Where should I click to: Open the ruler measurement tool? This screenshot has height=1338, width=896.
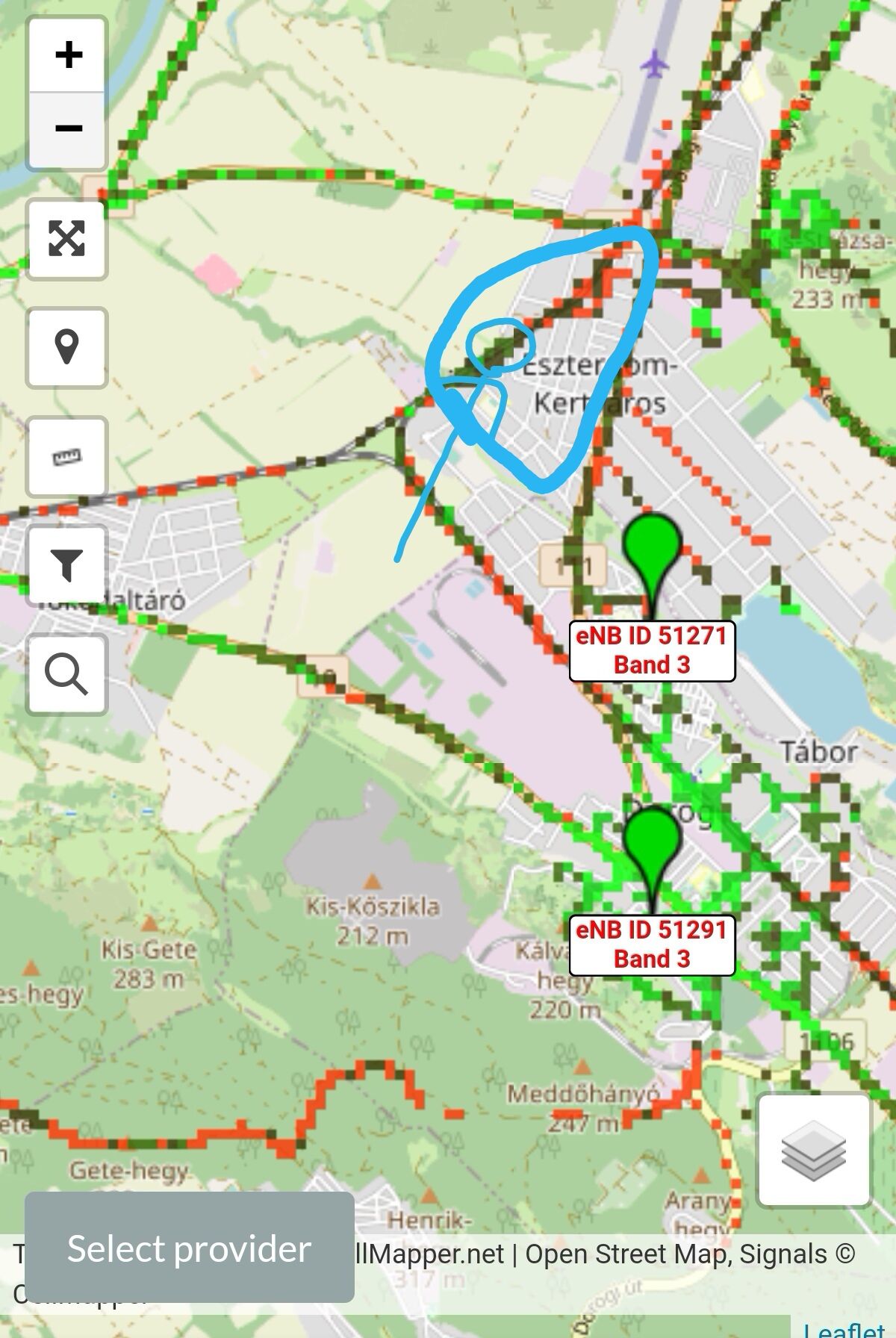(66, 457)
